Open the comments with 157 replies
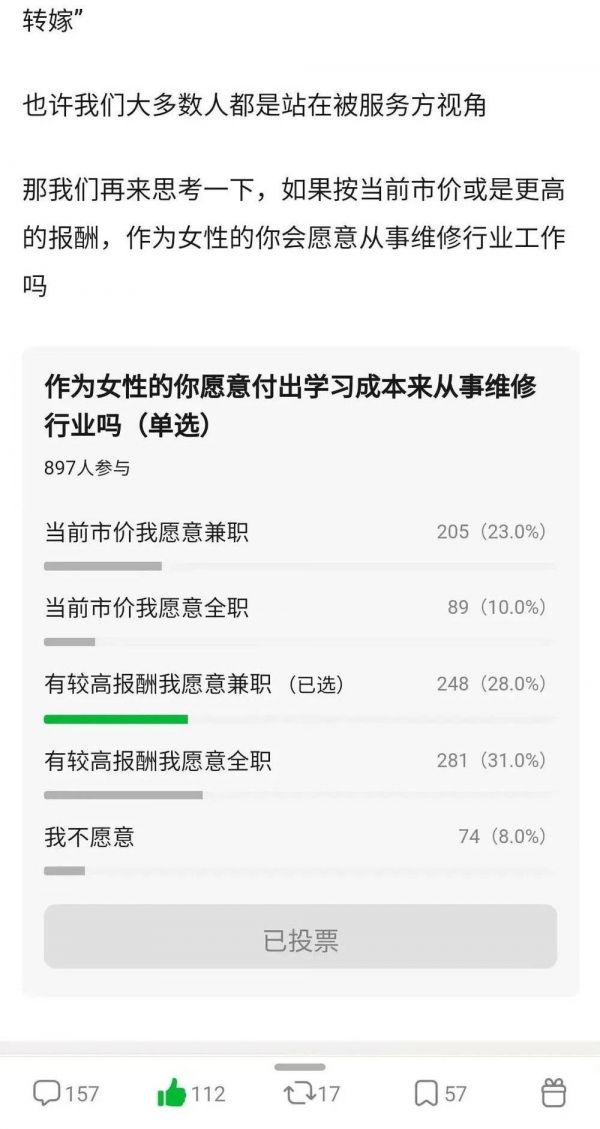 (66, 1094)
